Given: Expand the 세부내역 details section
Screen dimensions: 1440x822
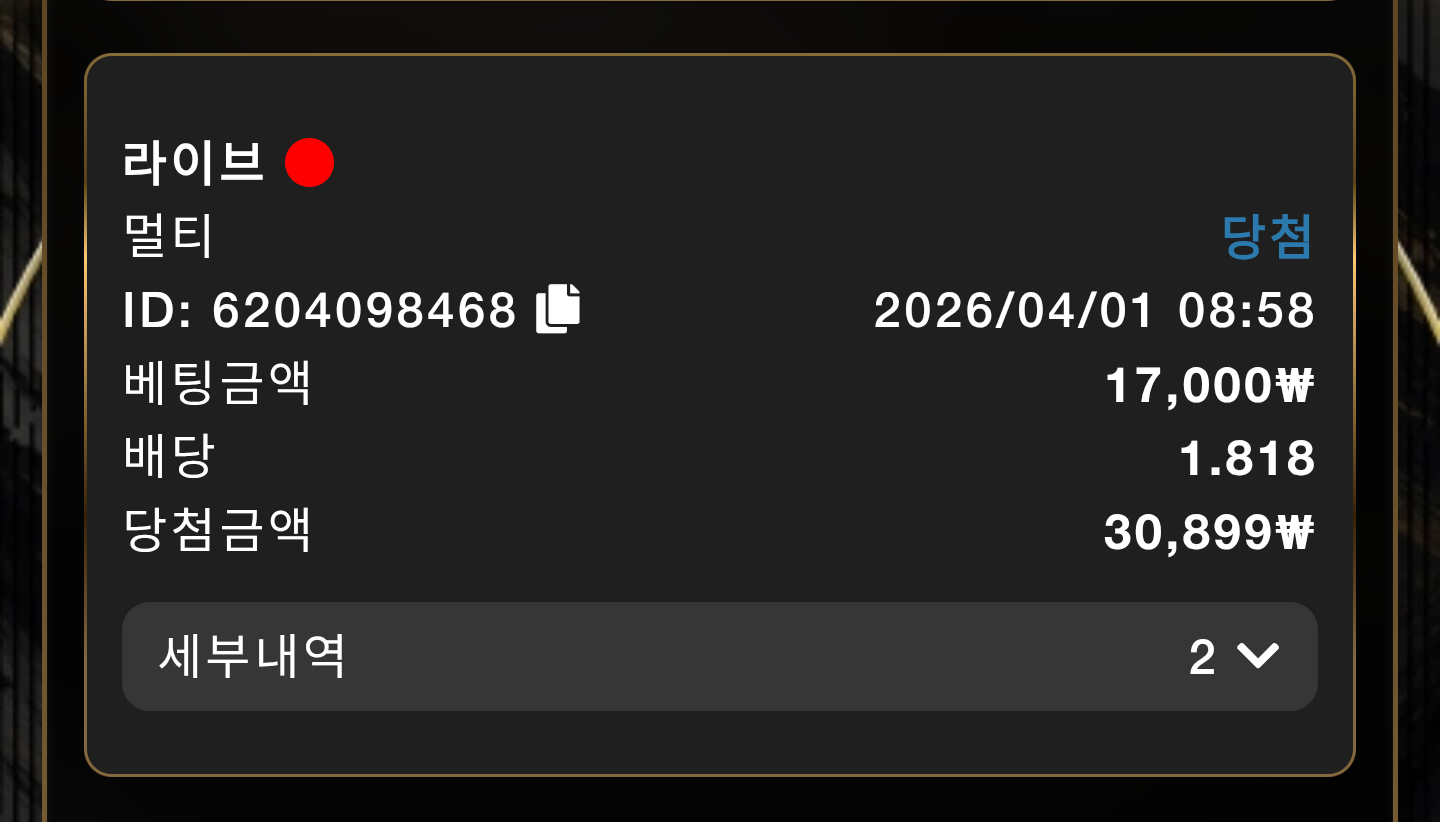Looking at the screenshot, I should click(x=1257, y=656).
